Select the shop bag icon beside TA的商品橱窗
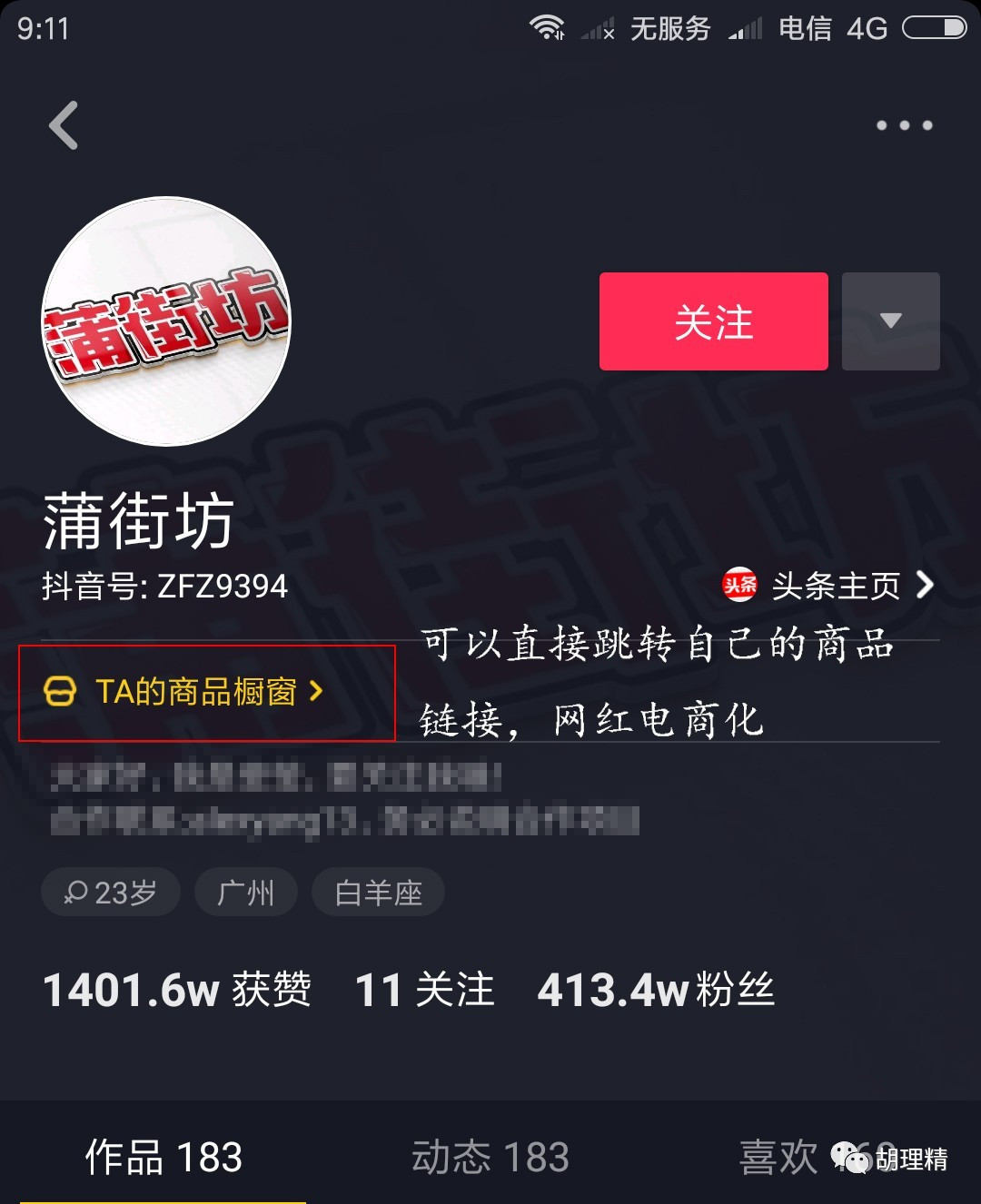The image size is (981, 1204). (x=60, y=692)
